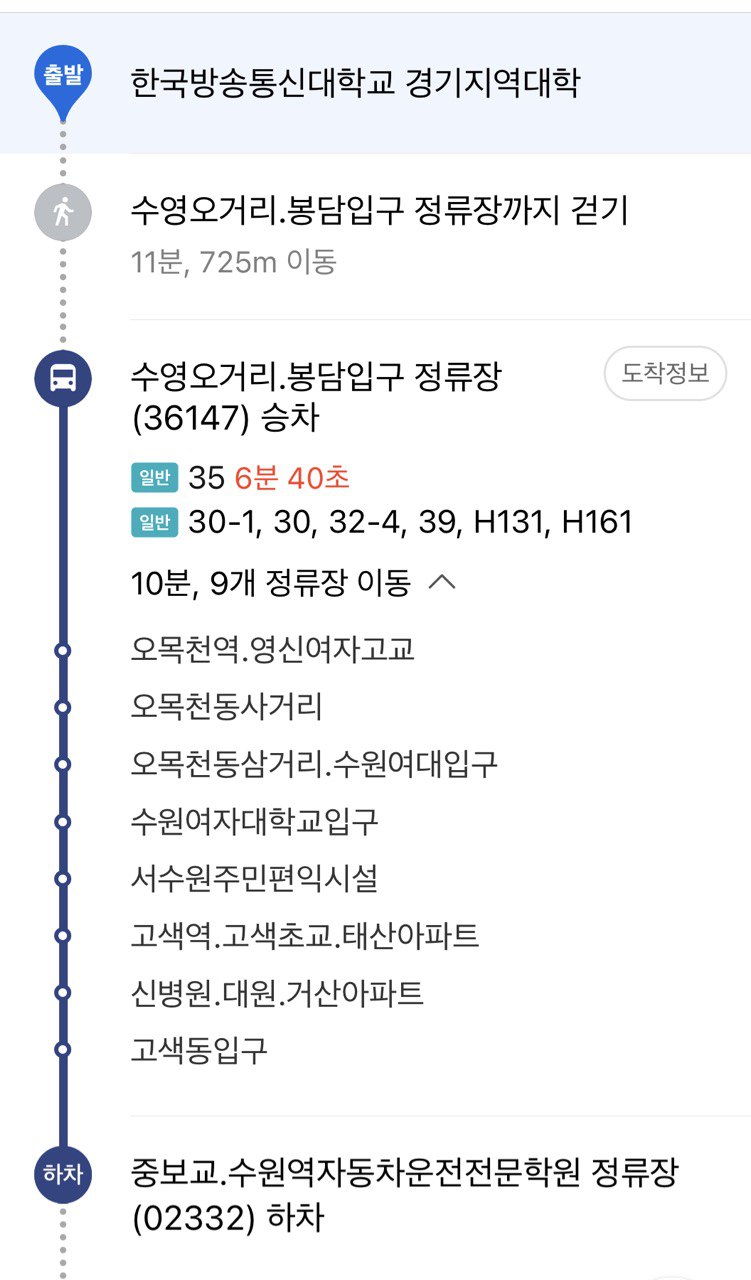Viewport: 751px width, 1280px height.
Task: Select stop 서수원주민편익시설
Action: click(254, 879)
